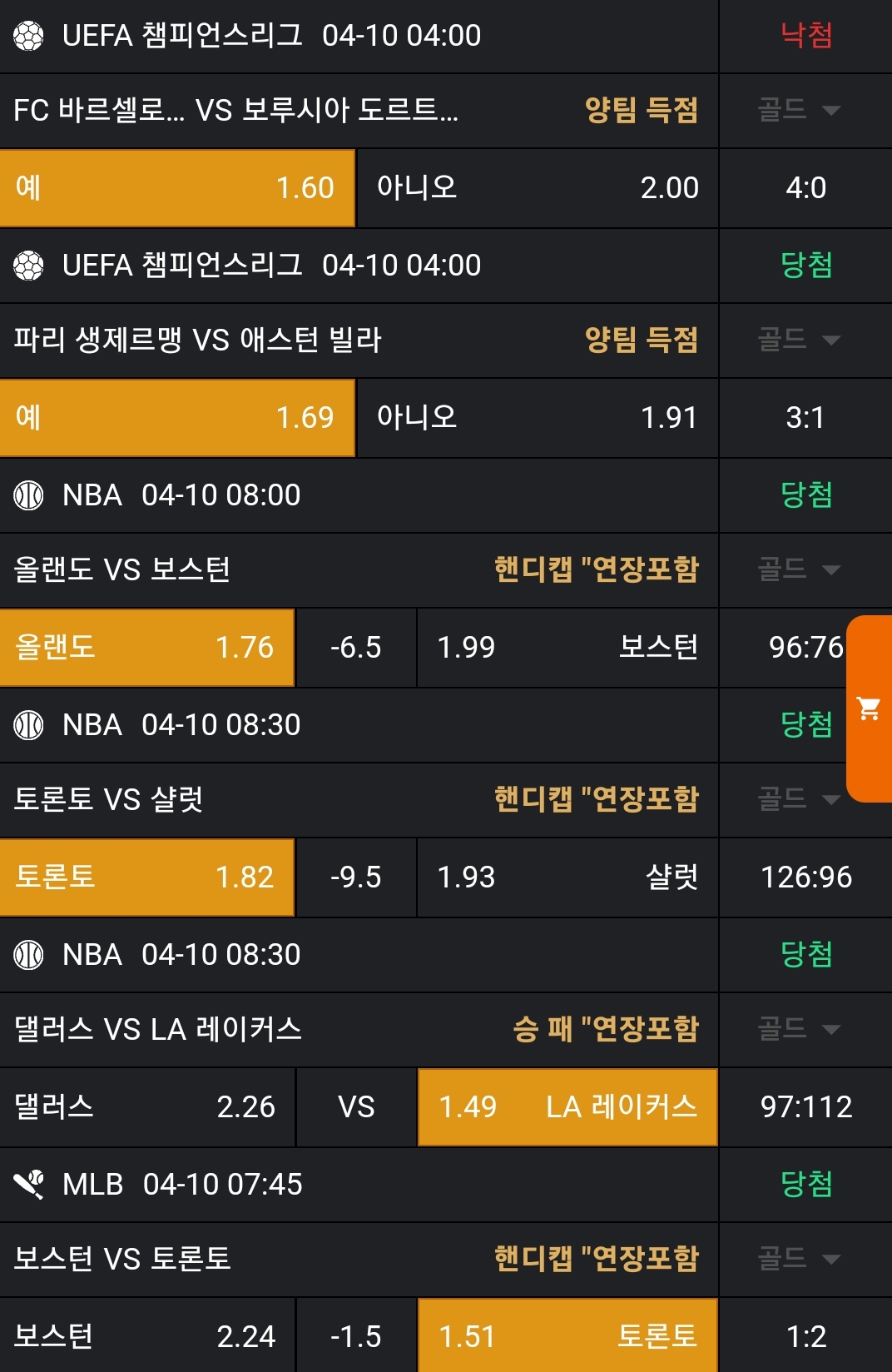Viewport: 892px width, 1372px height.
Task: Choose 토론토 handicap odds 1.51 in MLB
Action: coord(567,1335)
